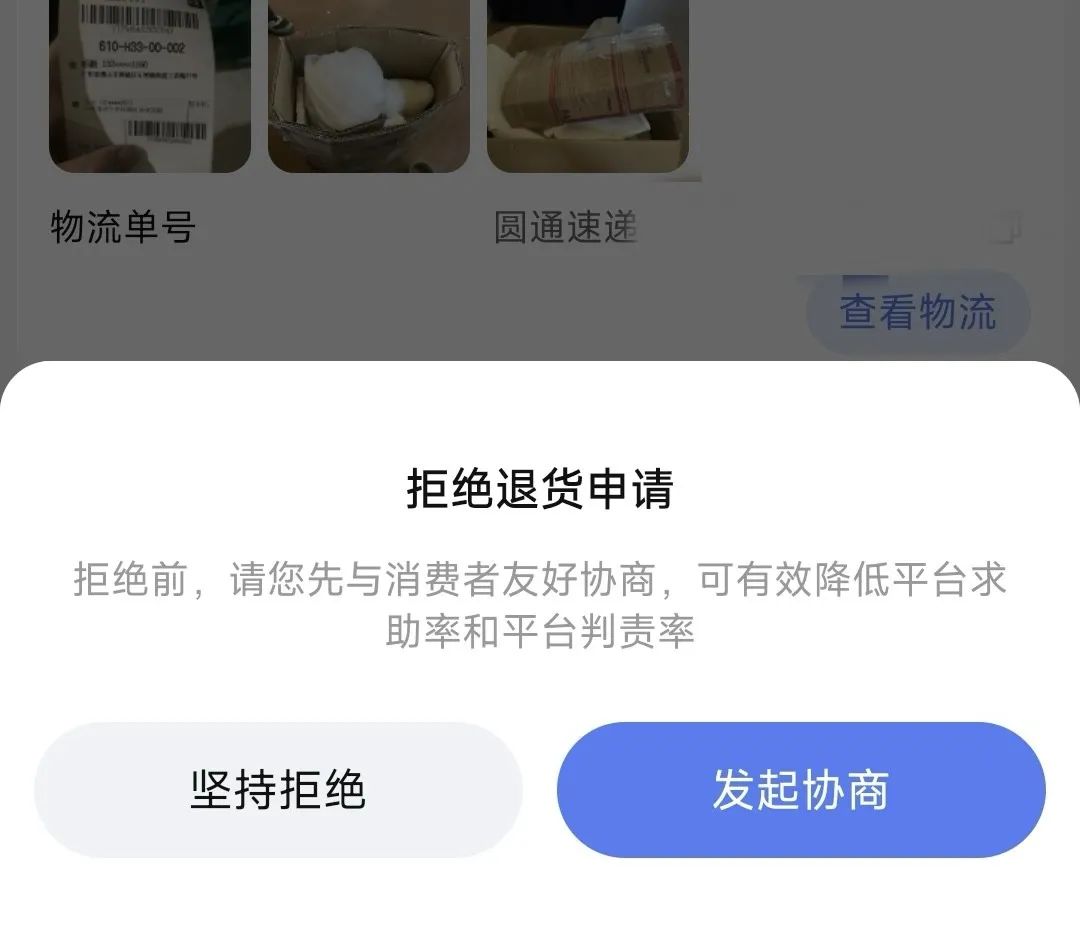Choose 坚持拒绝 to insist on refusing
Image resolution: width=1080 pixels, height=931 pixels.
(278, 790)
